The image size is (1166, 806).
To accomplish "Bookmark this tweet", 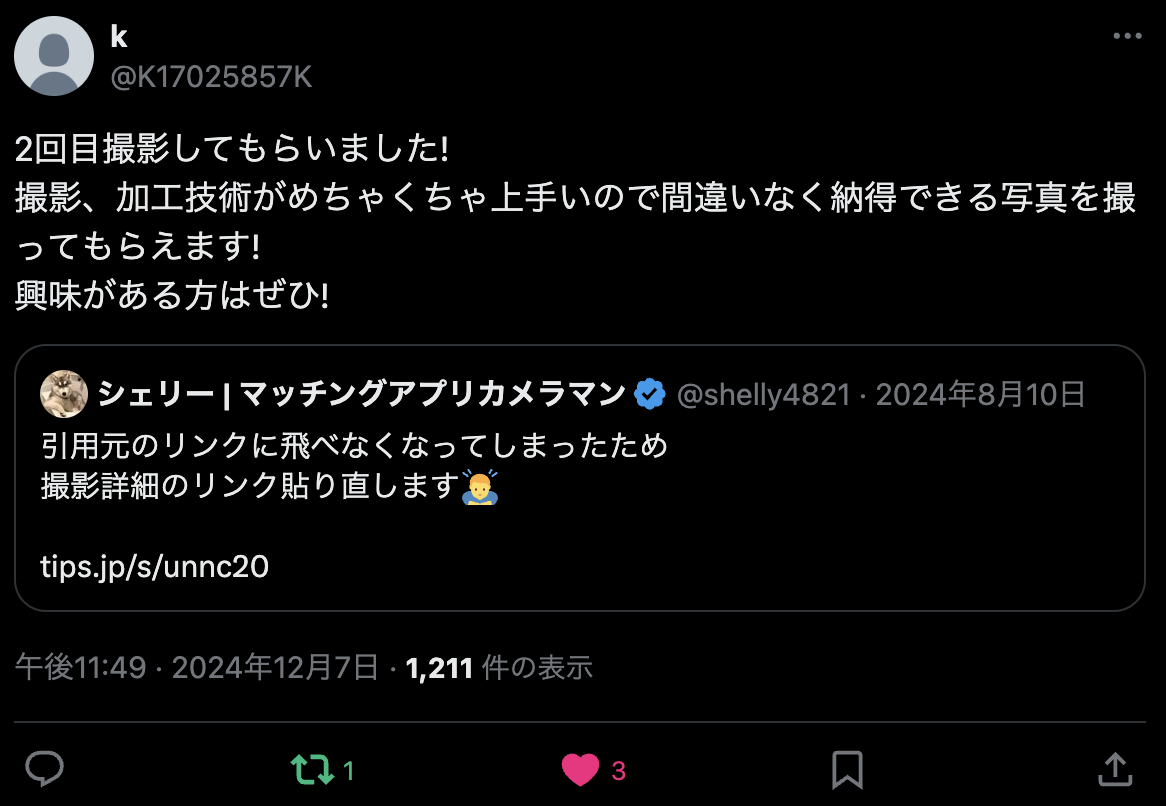I will tap(847, 770).
